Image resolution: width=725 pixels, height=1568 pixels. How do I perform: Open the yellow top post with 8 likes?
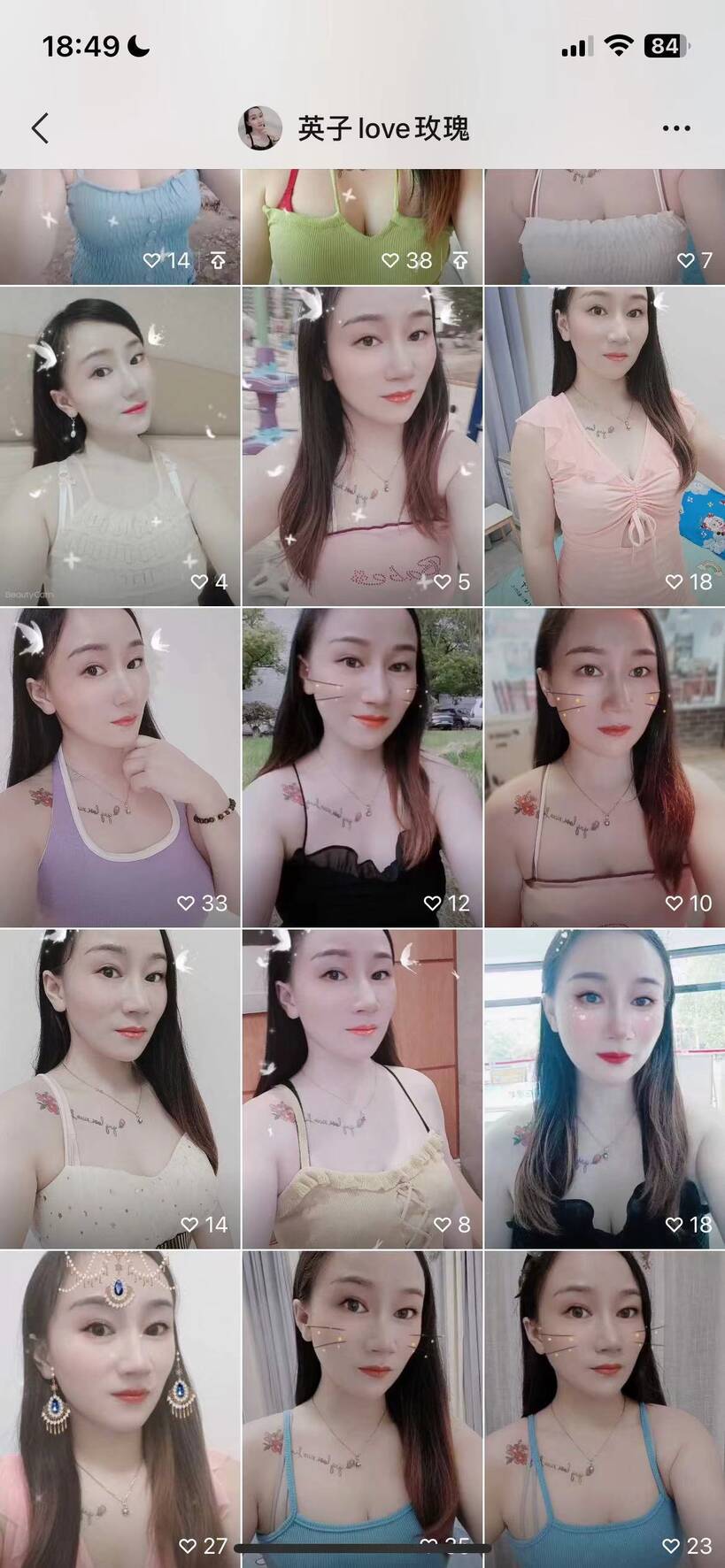362,1088
